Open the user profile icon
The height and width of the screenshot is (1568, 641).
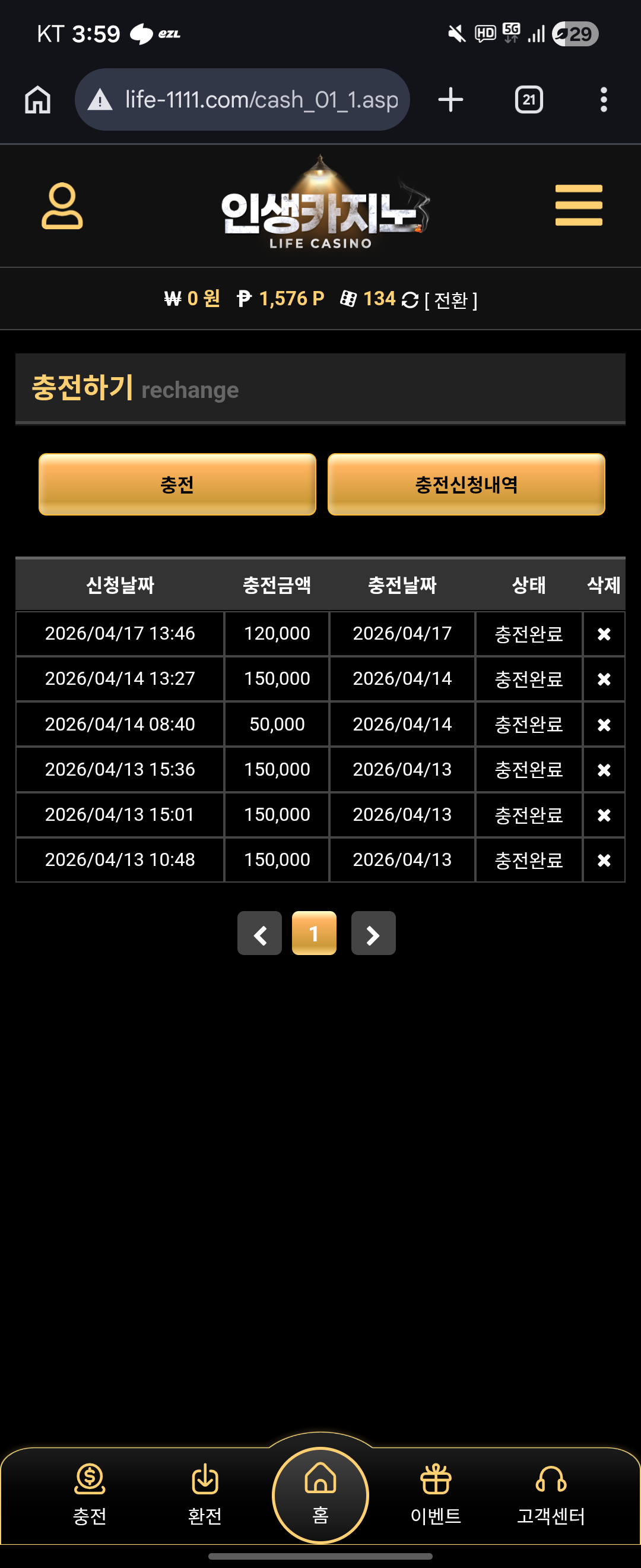[62, 206]
